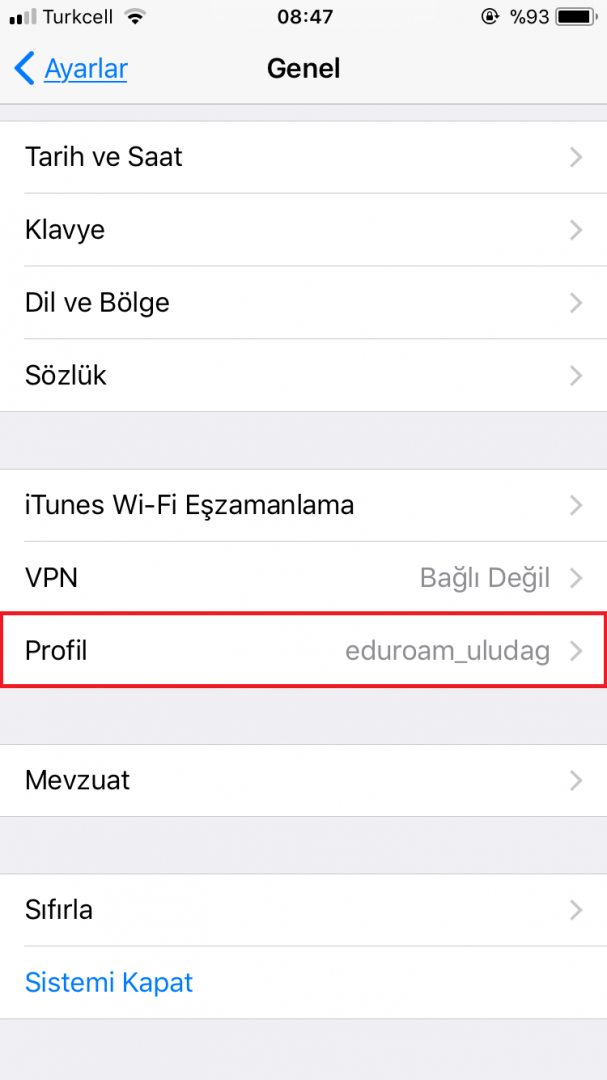Go back to Ayarlar
This screenshot has width=607, height=1080.
pos(71,70)
